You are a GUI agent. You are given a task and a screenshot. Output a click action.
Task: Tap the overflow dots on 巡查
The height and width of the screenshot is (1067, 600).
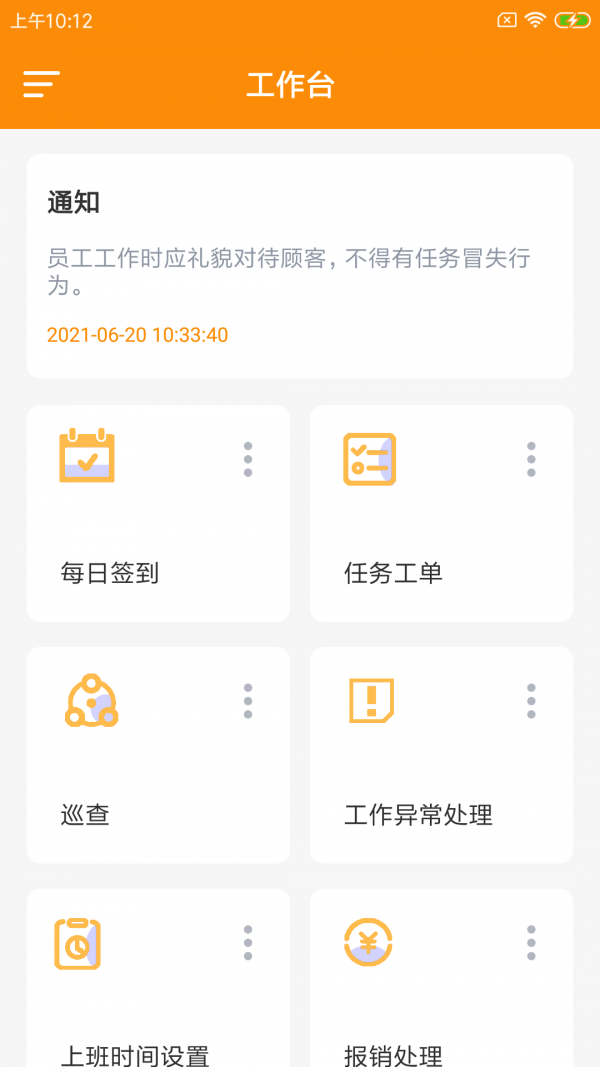click(248, 701)
